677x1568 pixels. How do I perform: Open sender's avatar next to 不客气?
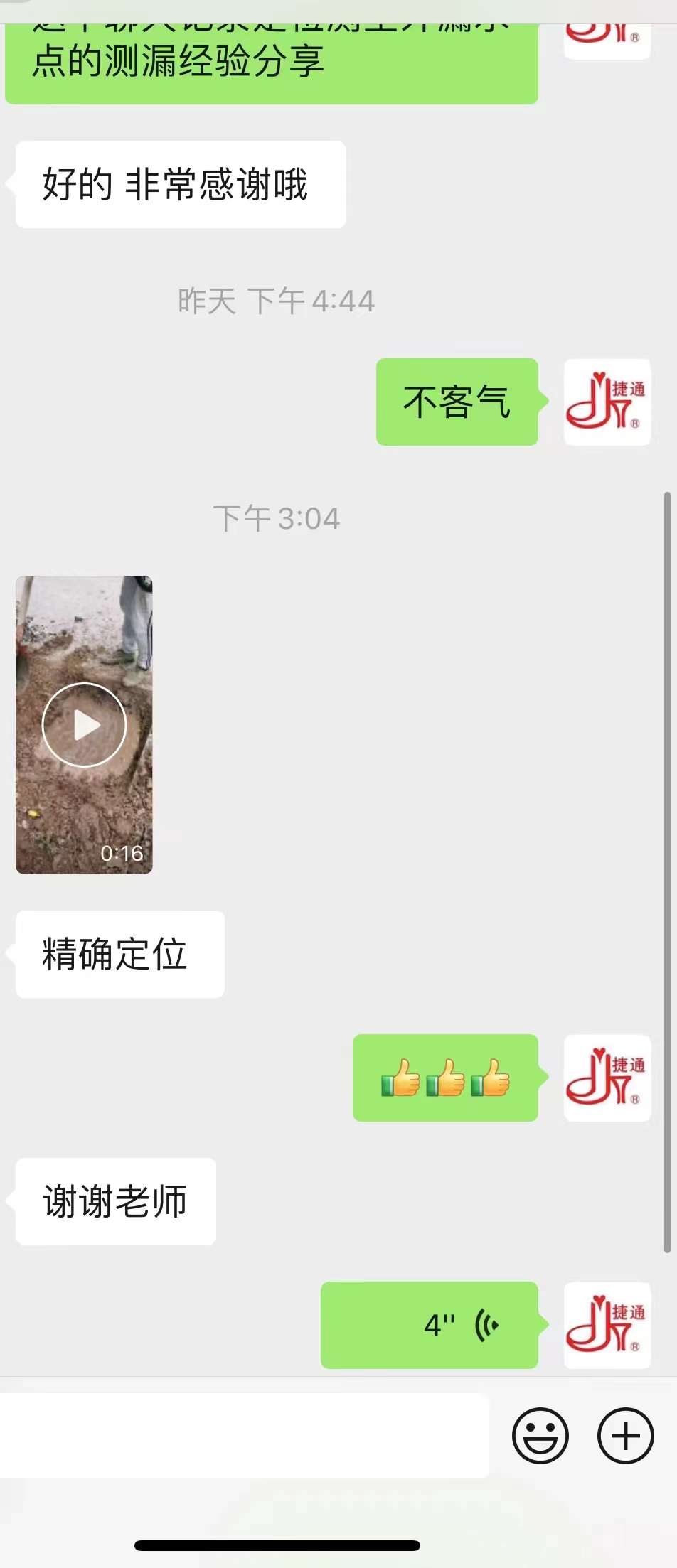click(607, 402)
